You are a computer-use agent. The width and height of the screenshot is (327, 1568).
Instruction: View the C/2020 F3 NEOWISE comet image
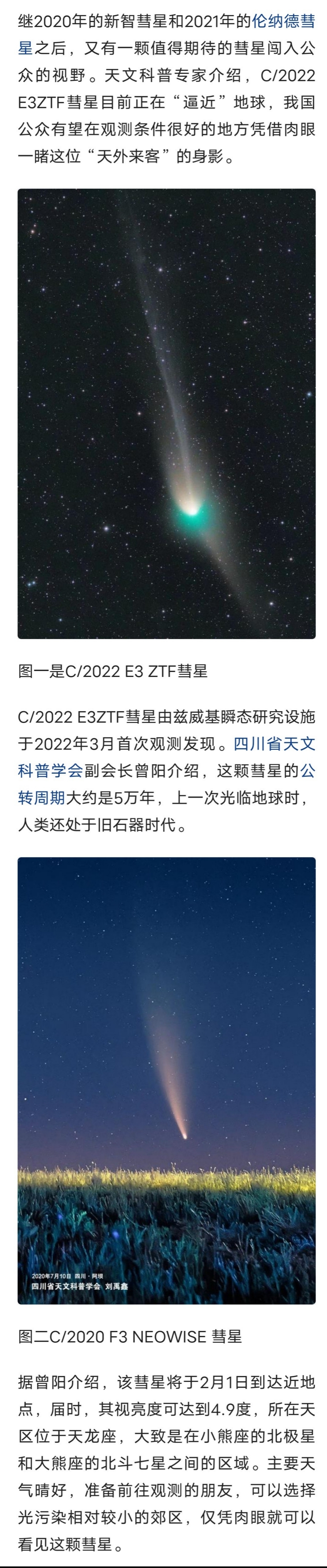tap(167, 1081)
